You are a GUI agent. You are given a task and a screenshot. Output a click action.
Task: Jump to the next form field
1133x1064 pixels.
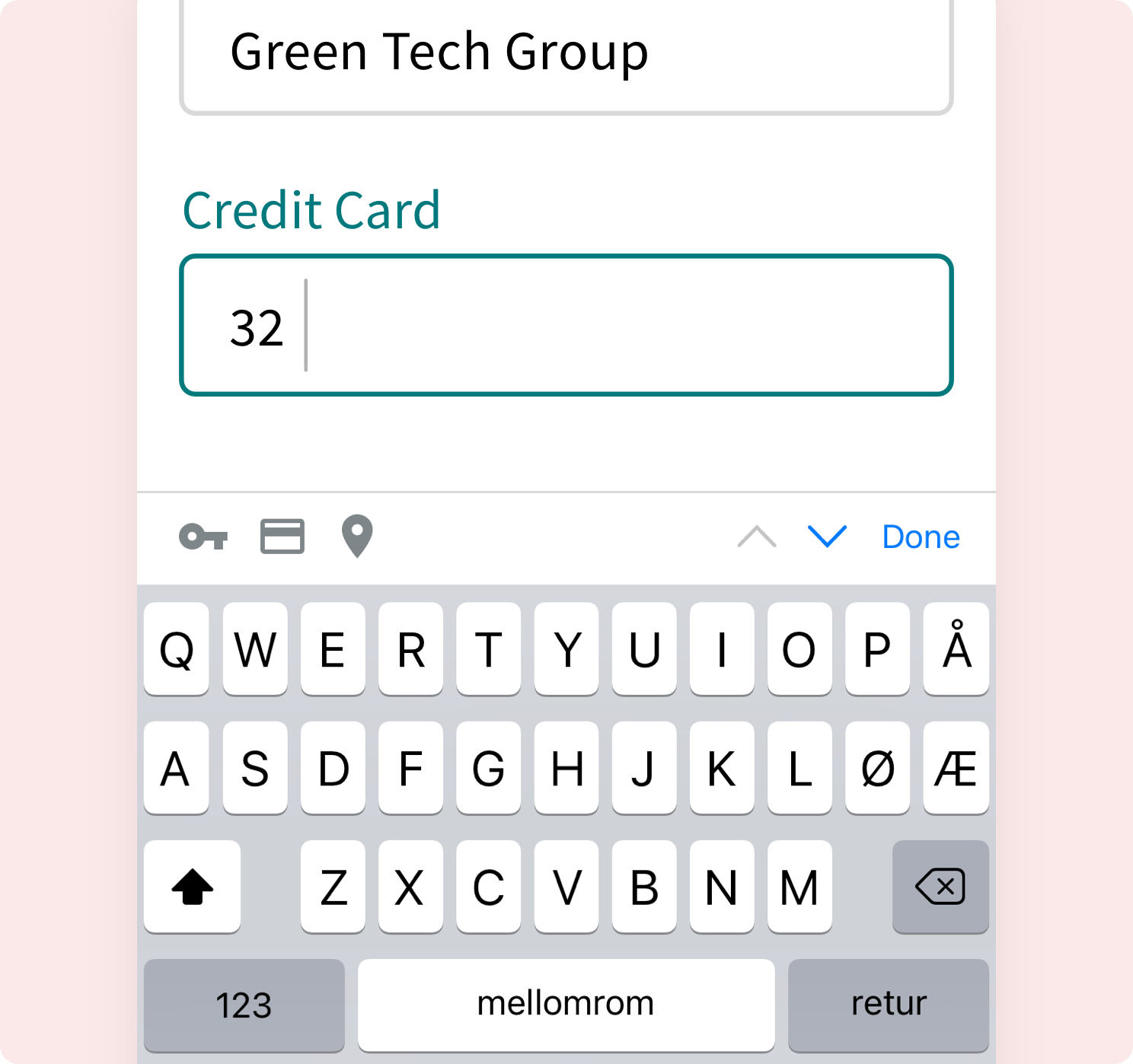[x=827, y=537]
